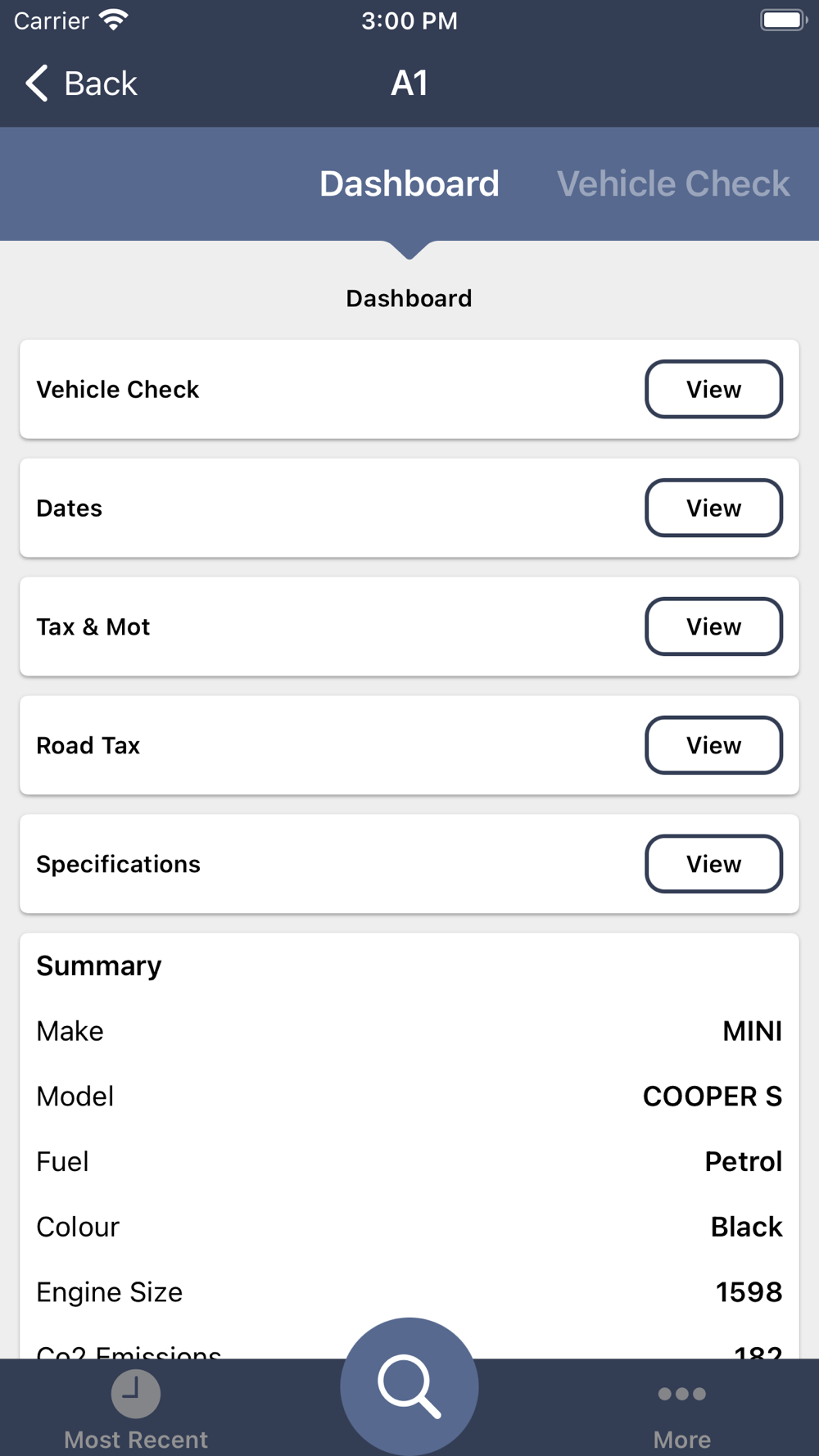Go back to the previous screen
The image size is (819, 1456).
click(81, 84)
